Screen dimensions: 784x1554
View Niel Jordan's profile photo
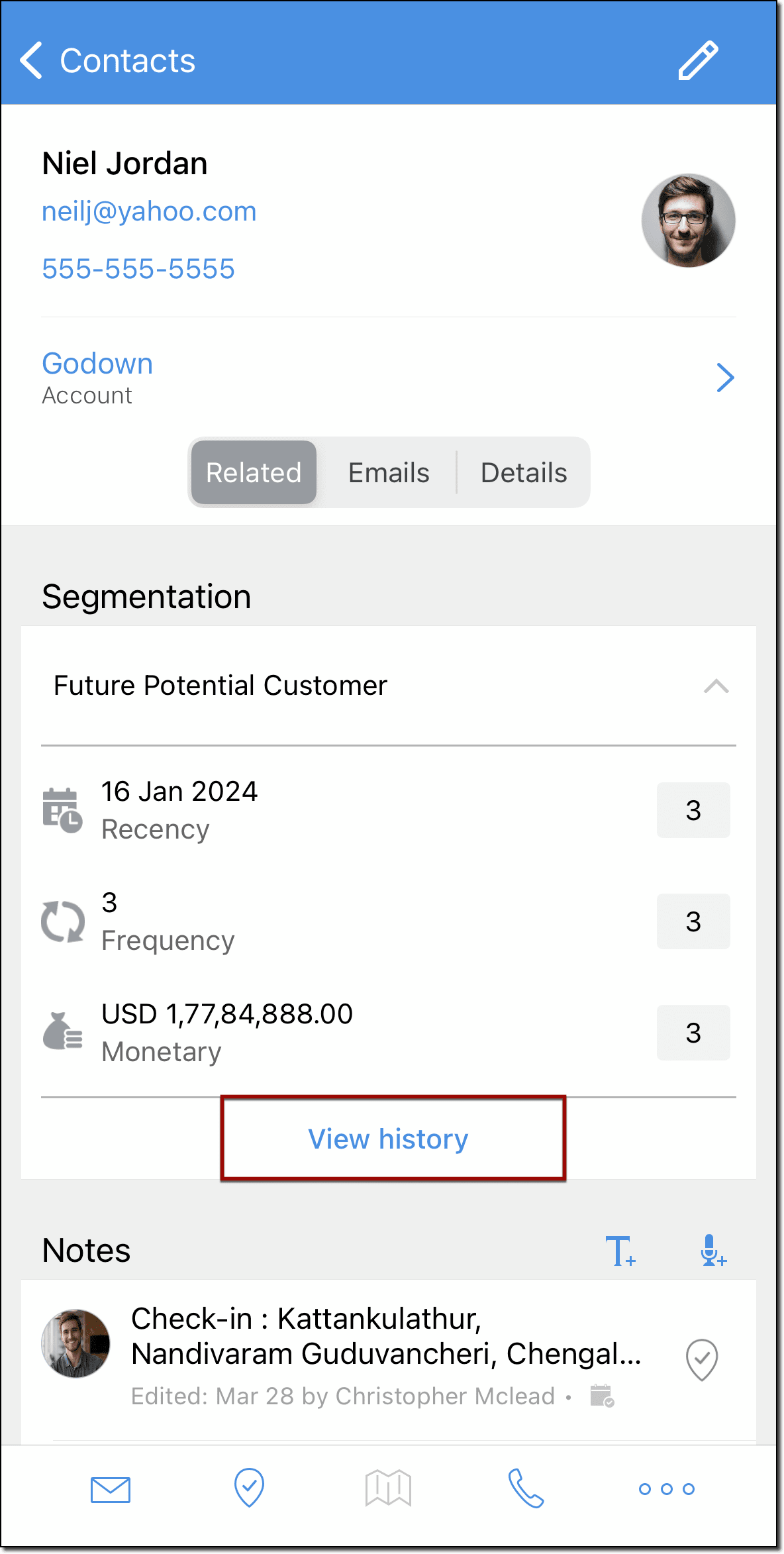(x=688, y=221)
